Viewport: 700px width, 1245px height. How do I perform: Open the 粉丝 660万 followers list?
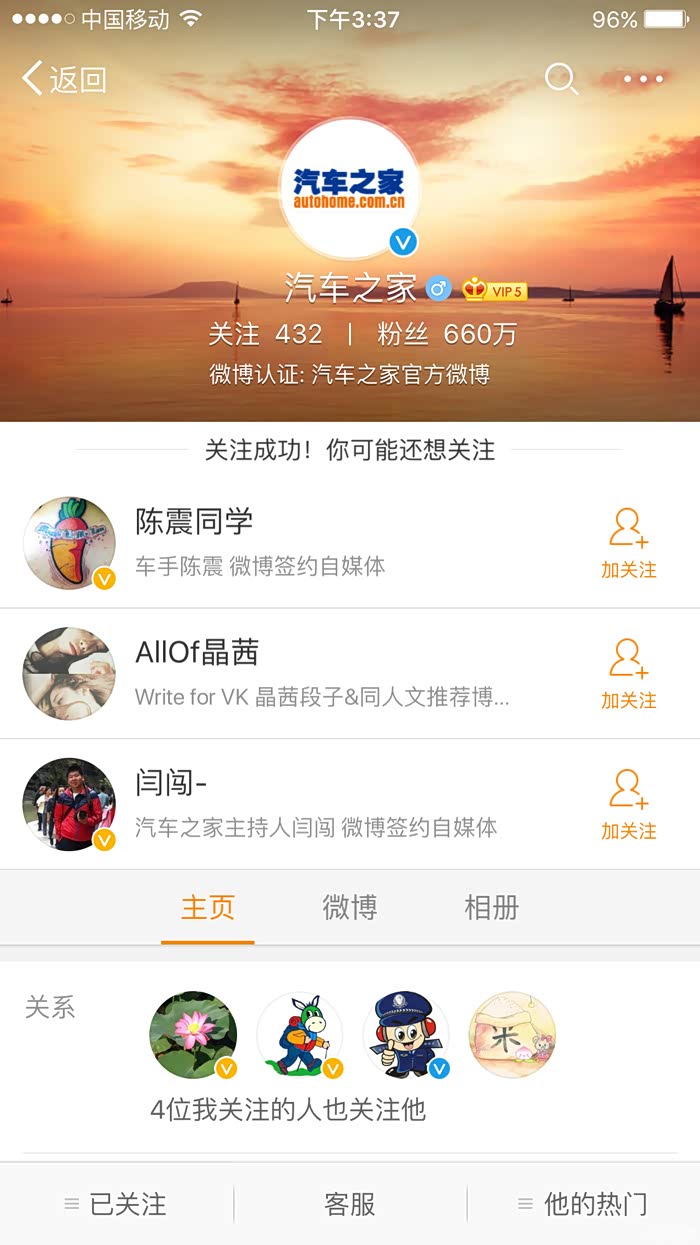click(447, 333)
